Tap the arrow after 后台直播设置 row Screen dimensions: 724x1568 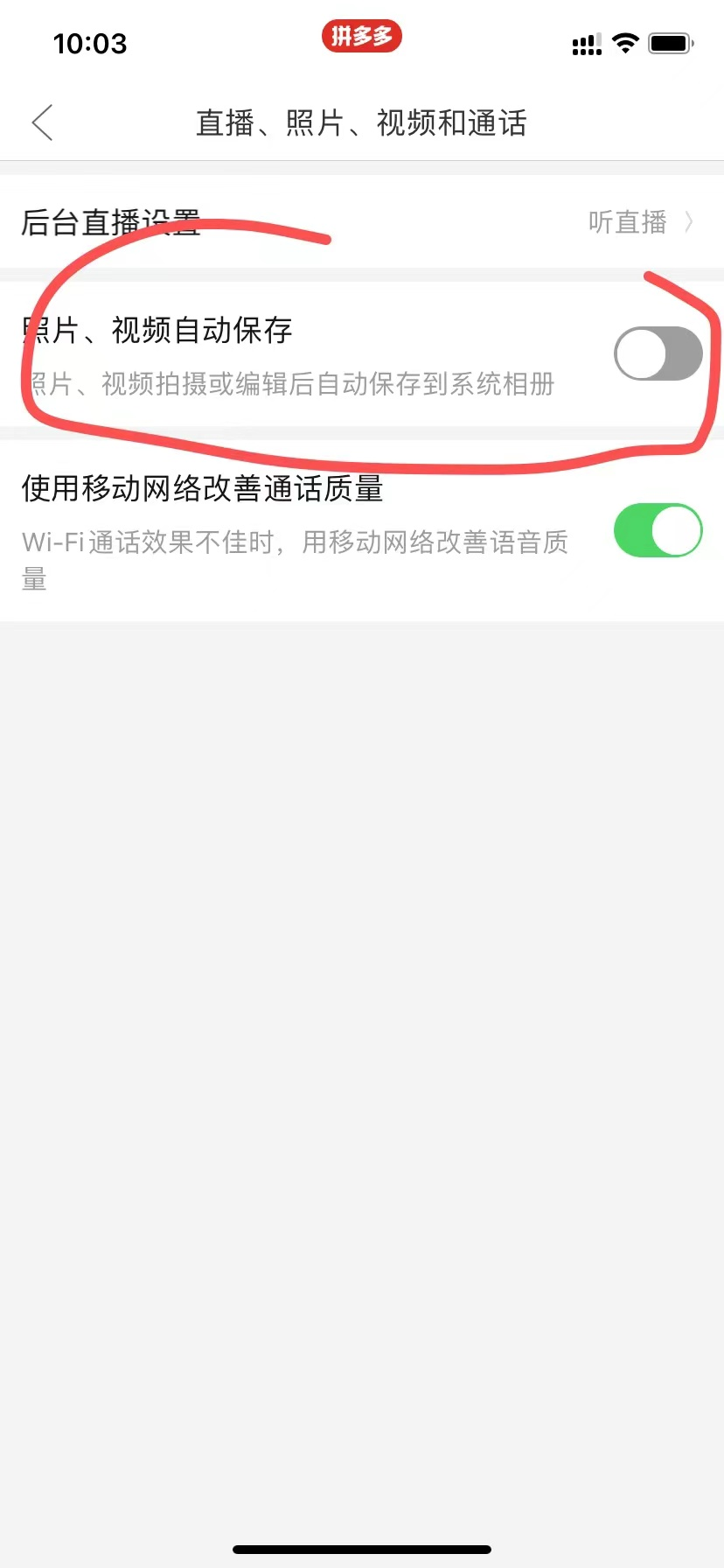[690, 223]
